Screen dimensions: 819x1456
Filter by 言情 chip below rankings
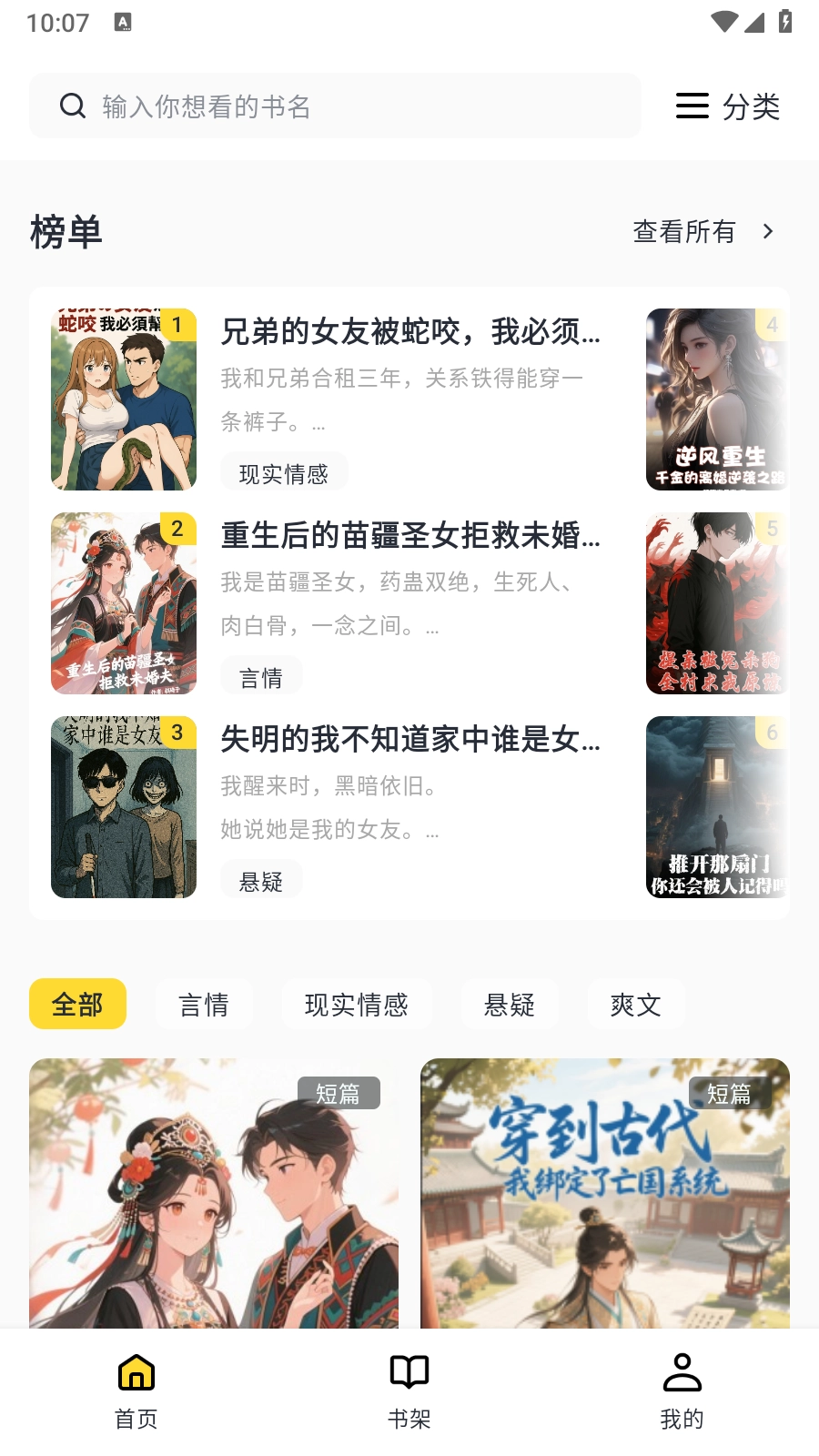click(204, 1005)
